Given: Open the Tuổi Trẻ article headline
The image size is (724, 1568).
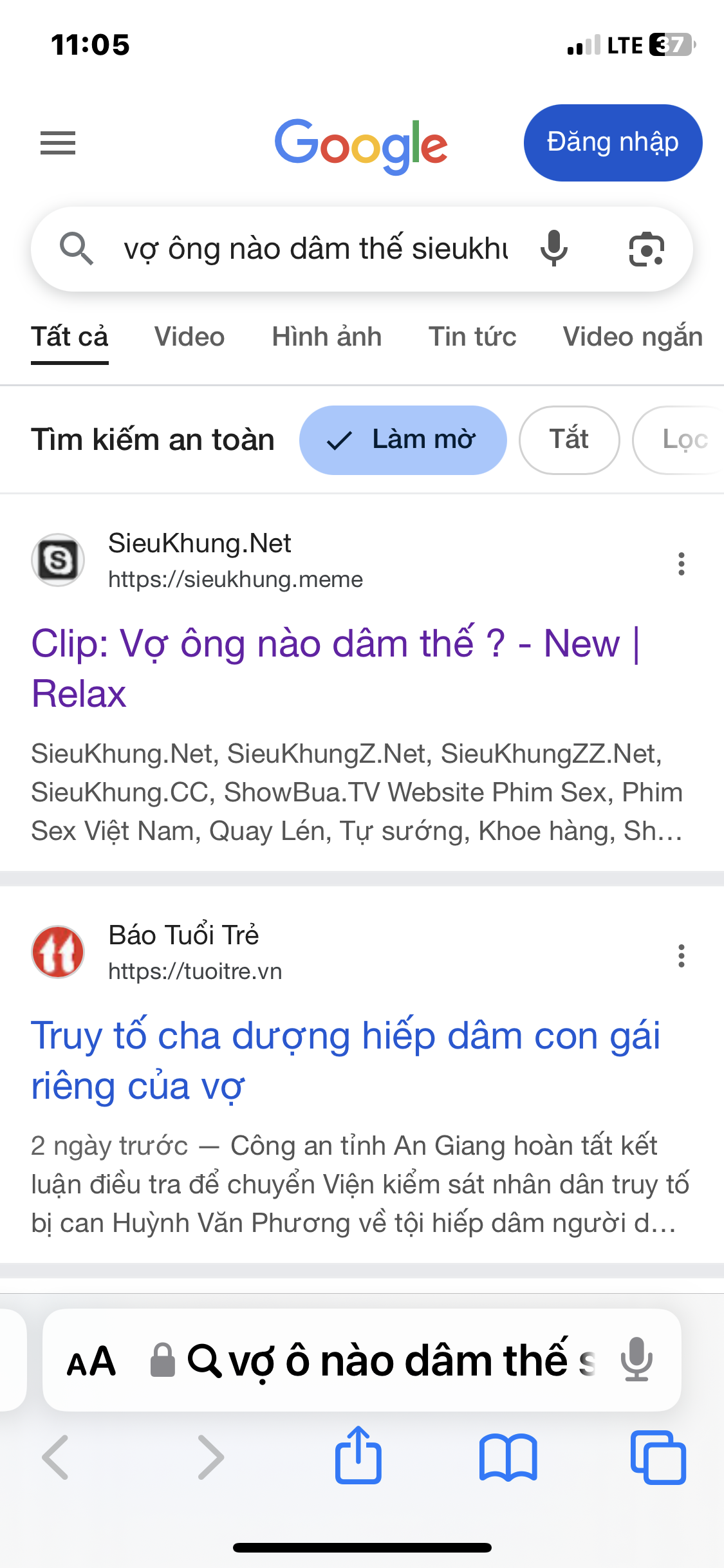Looking at the screenshot, I should point(346,1060).
